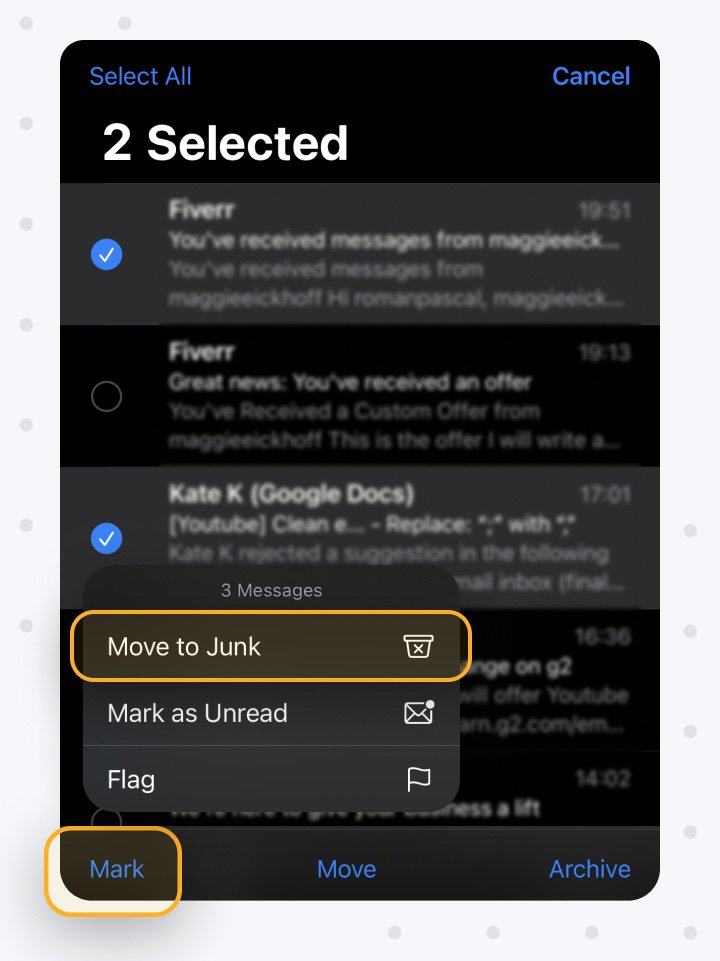Tap the "3 Messages" header of the menu
This screenshot has width=720, height=961.
pyautogui.click(x=272, y=590)
